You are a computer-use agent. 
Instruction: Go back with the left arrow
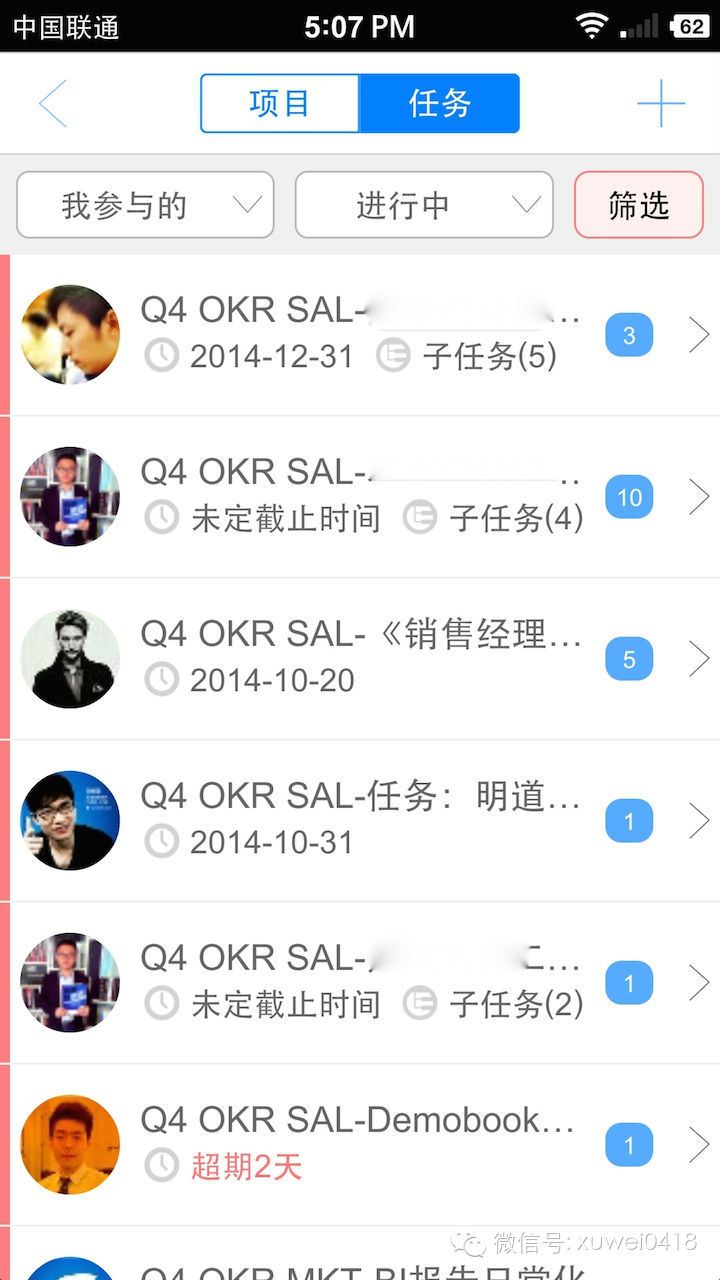click(x=52, y=103)
